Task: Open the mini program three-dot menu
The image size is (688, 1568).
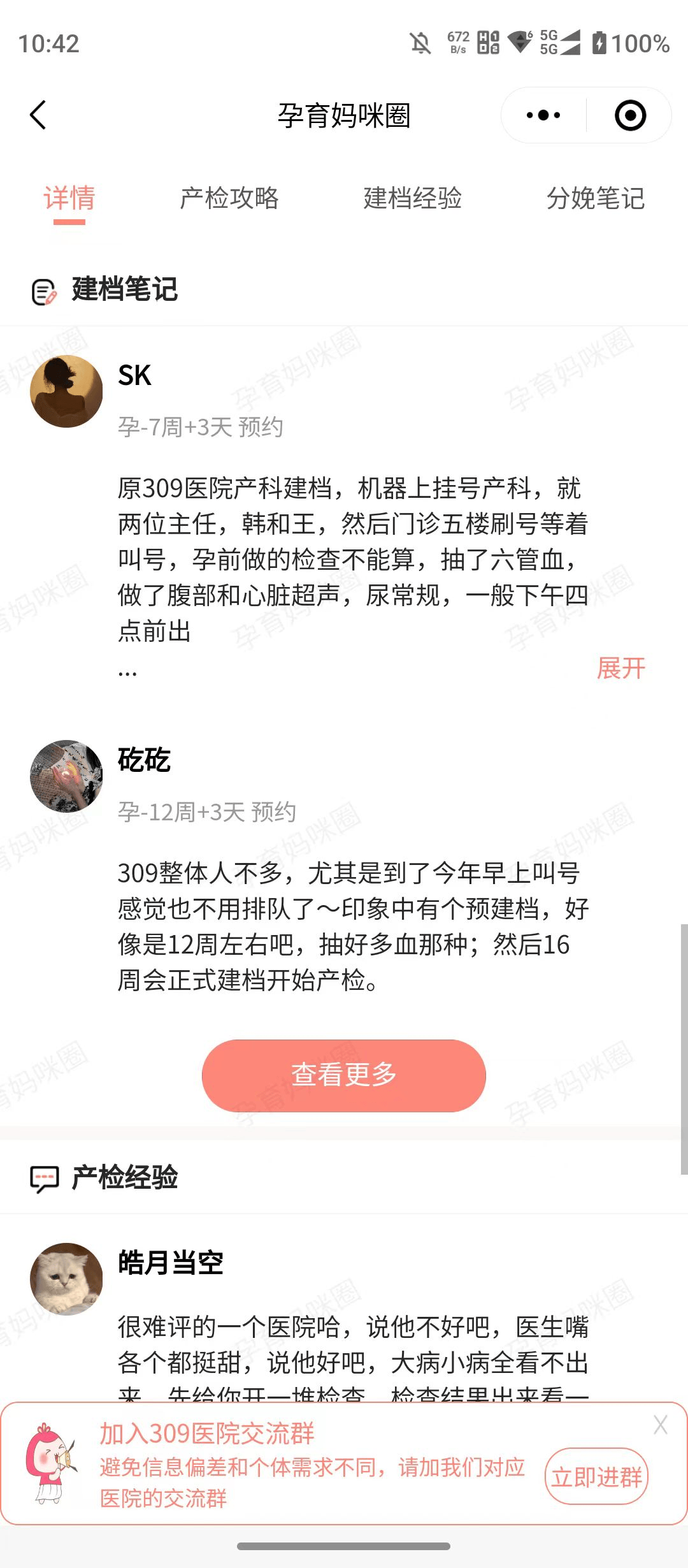Action: tap(543, 115)
